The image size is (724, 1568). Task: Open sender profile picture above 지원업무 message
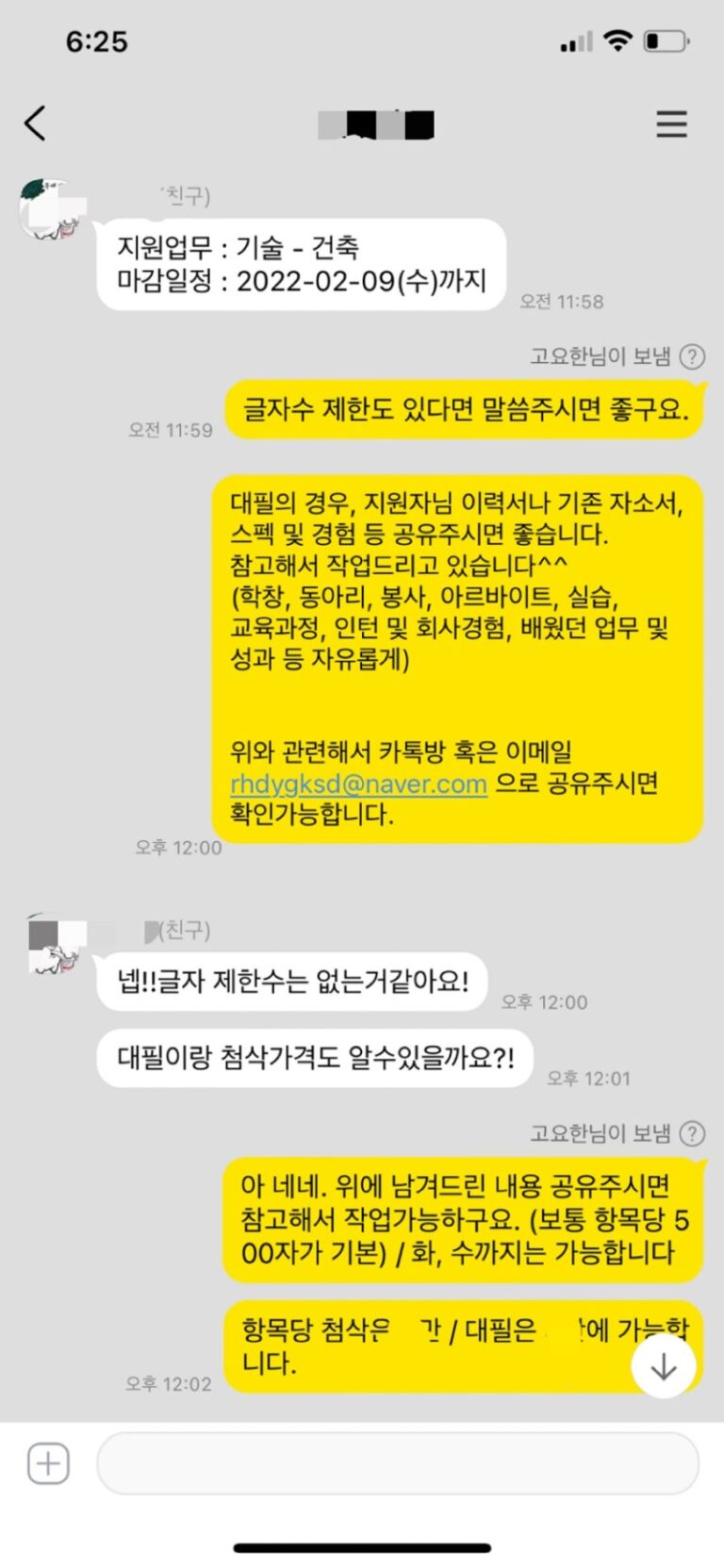[52, 210]
